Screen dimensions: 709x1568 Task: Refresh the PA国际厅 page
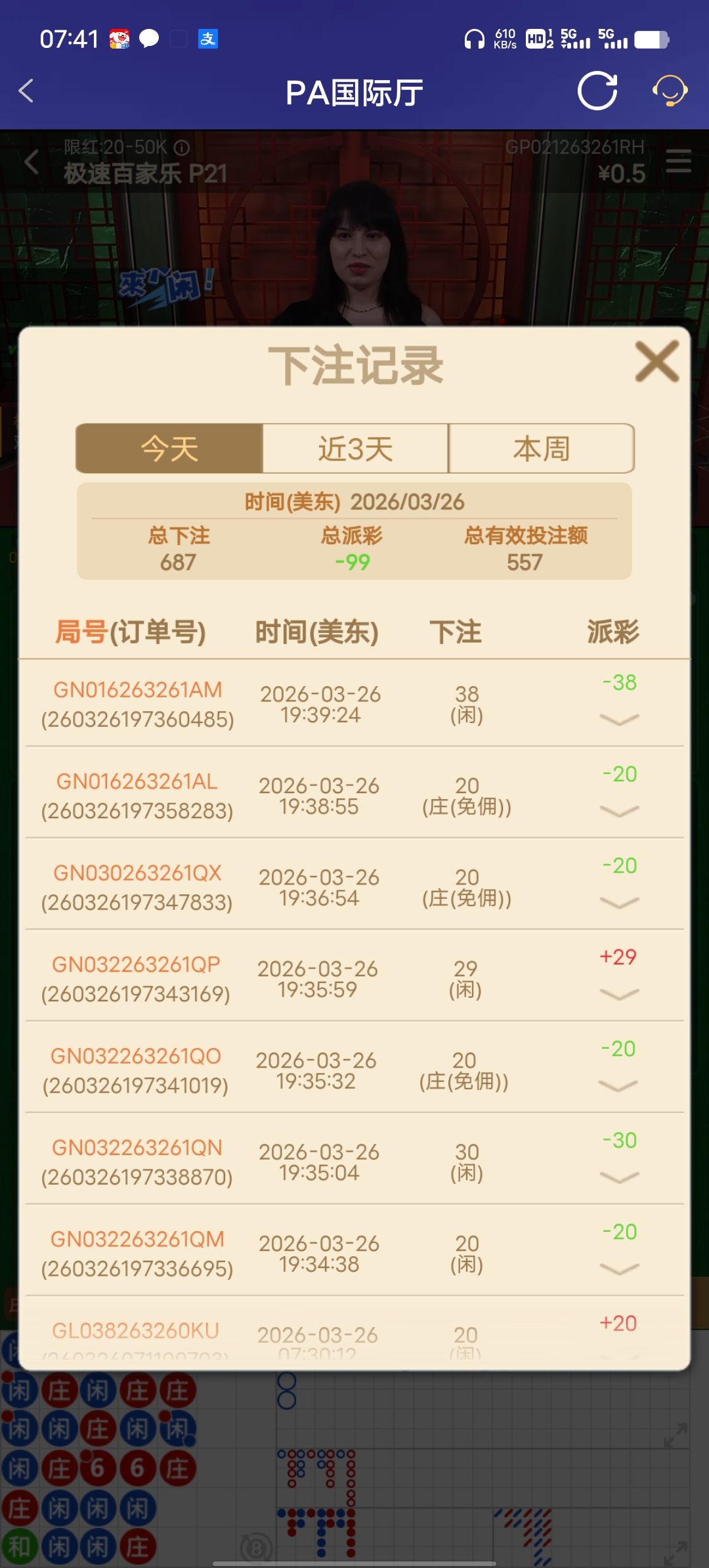tap(596, 91)
